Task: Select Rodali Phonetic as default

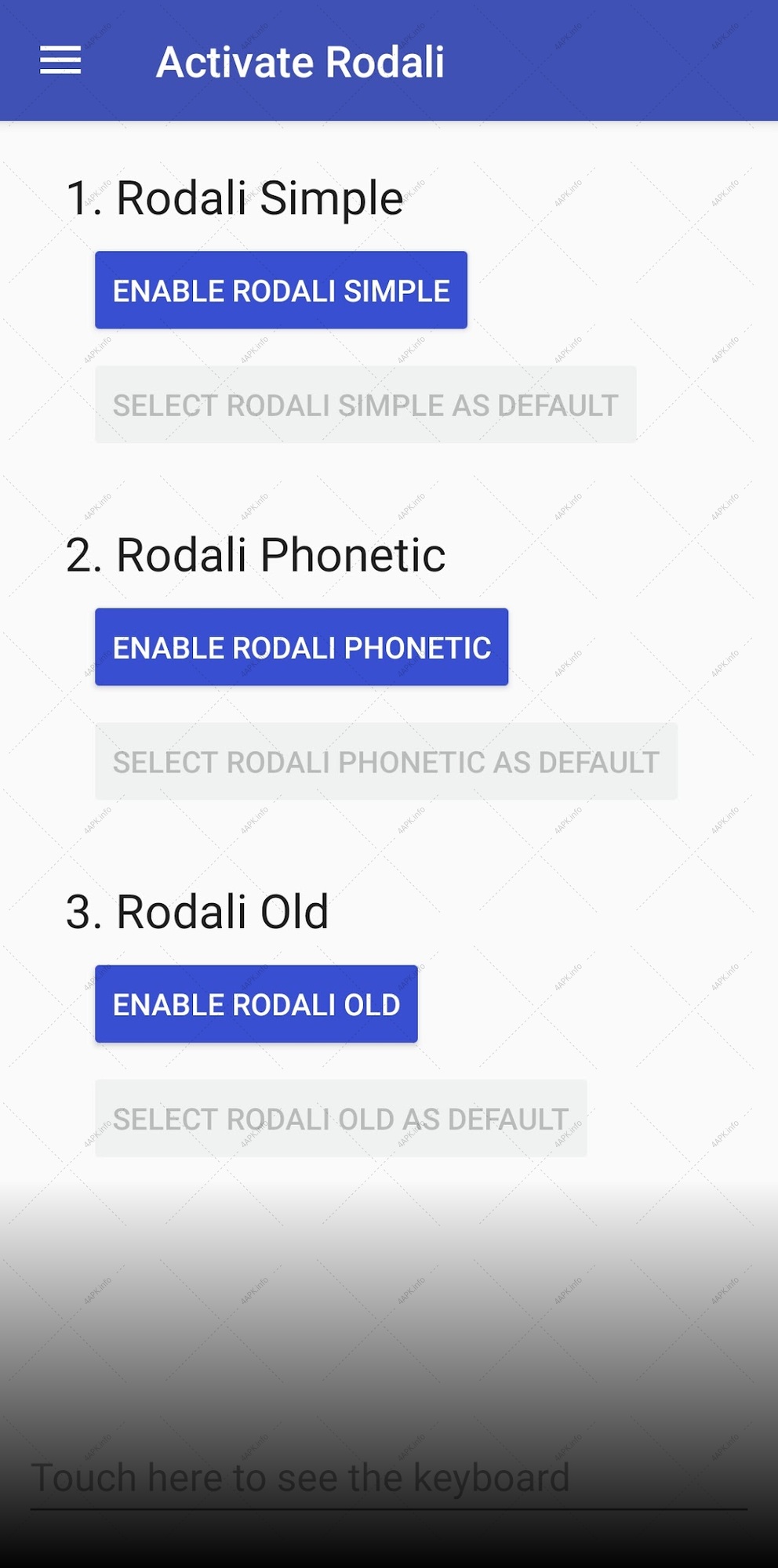Action: pyautogui.click(x=386, y=761)
